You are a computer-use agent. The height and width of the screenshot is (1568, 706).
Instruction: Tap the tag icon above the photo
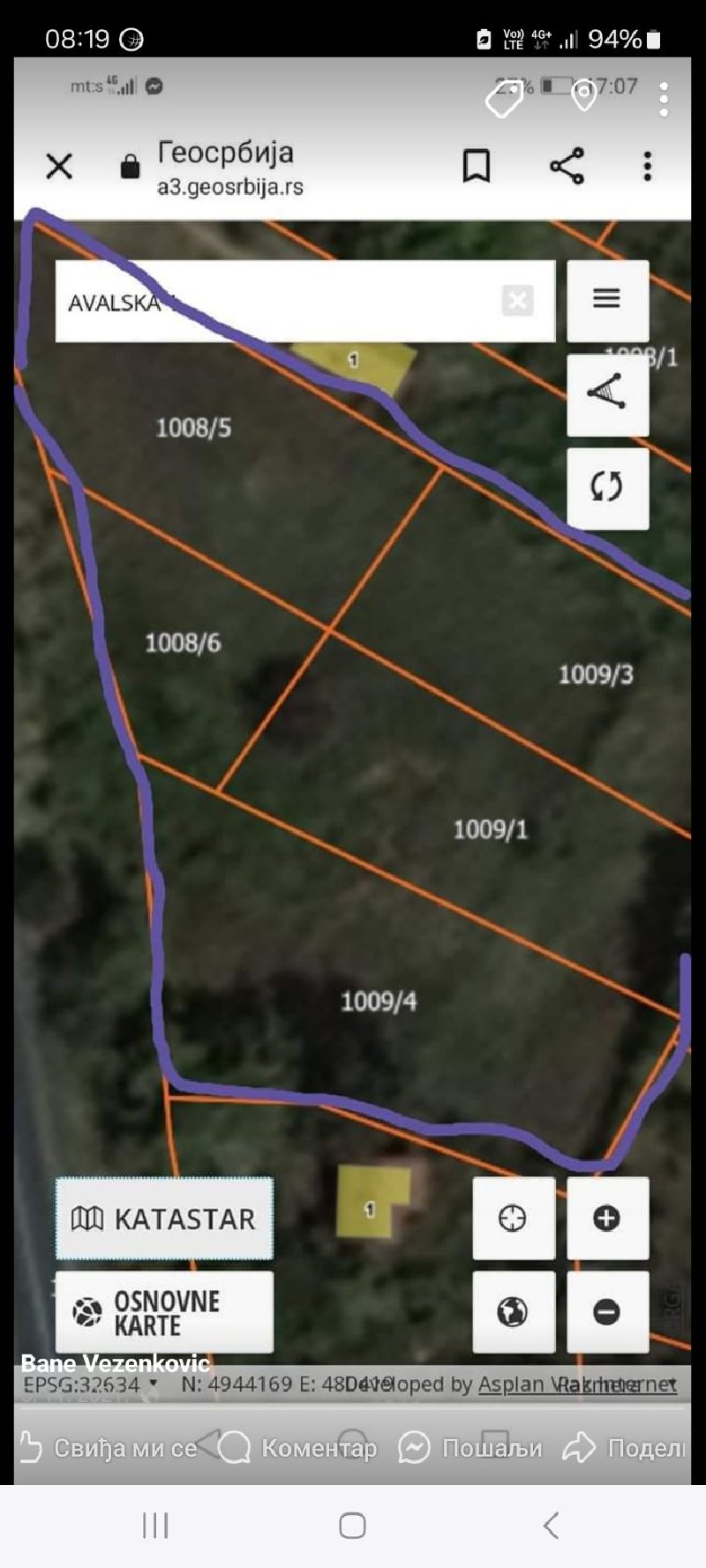click(506, 100)
